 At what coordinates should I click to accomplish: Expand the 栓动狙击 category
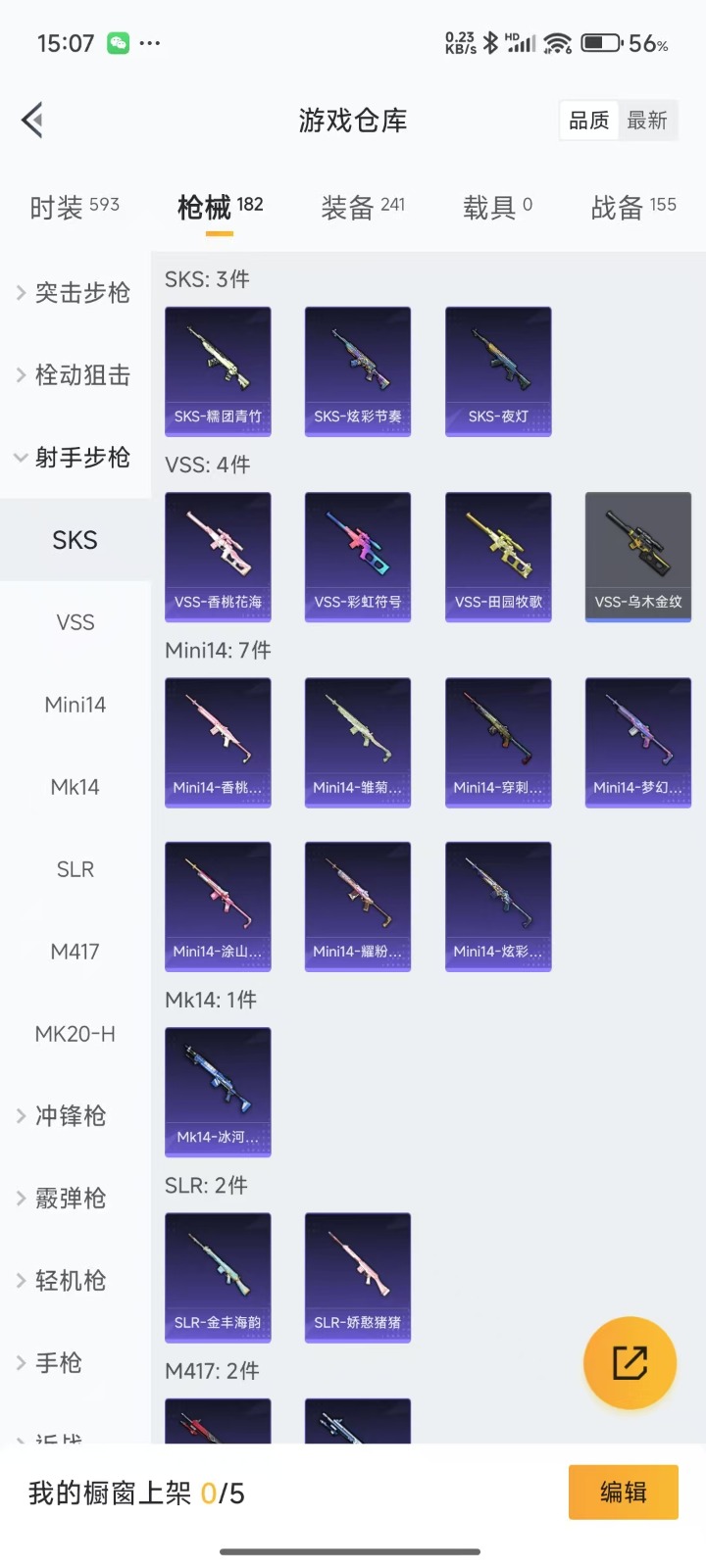[x=75, y=375]
